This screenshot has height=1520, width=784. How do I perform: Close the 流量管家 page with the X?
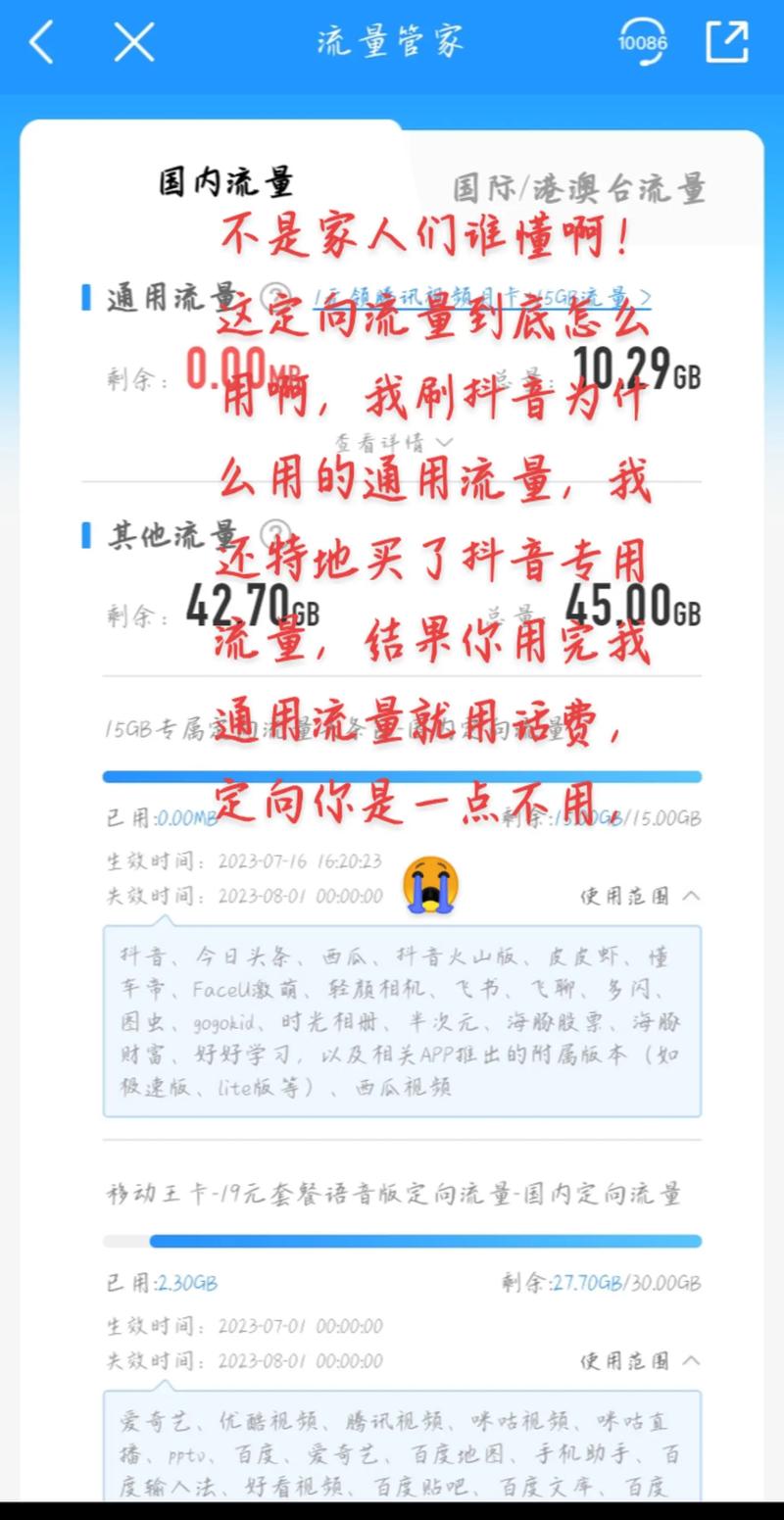[134, 42]
